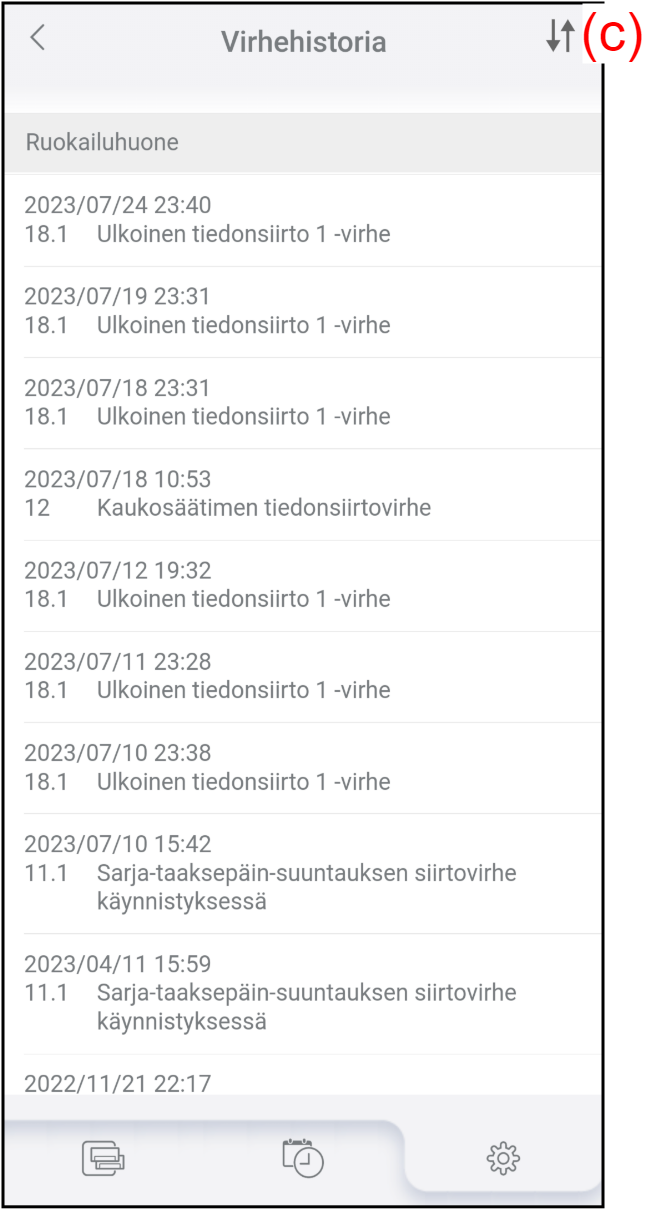Screen dimensions: 646x1211
Task: Switch to the devices tab
Action: click(103, 1158)
